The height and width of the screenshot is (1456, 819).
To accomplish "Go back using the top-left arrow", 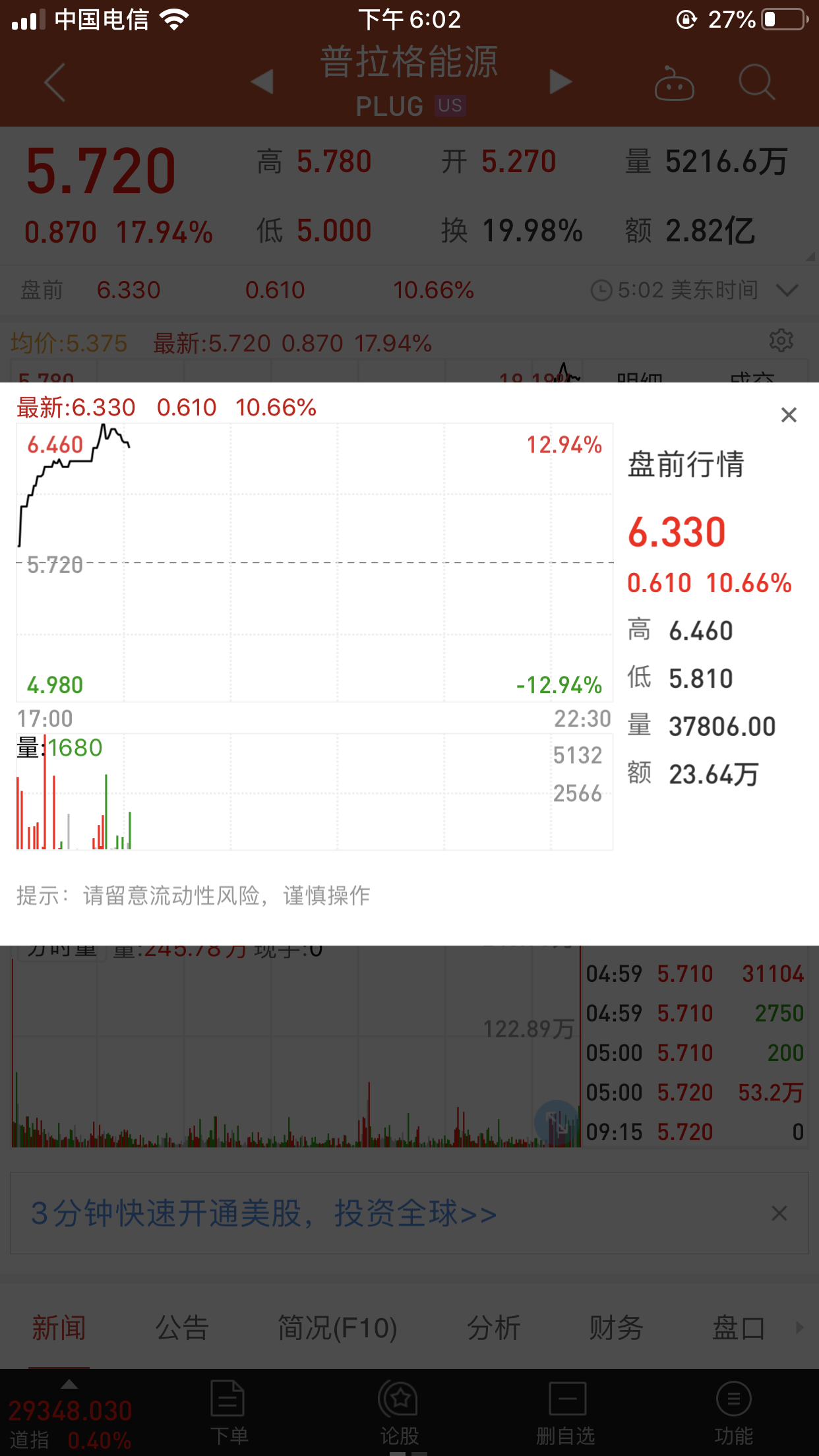I will (55, 82).
